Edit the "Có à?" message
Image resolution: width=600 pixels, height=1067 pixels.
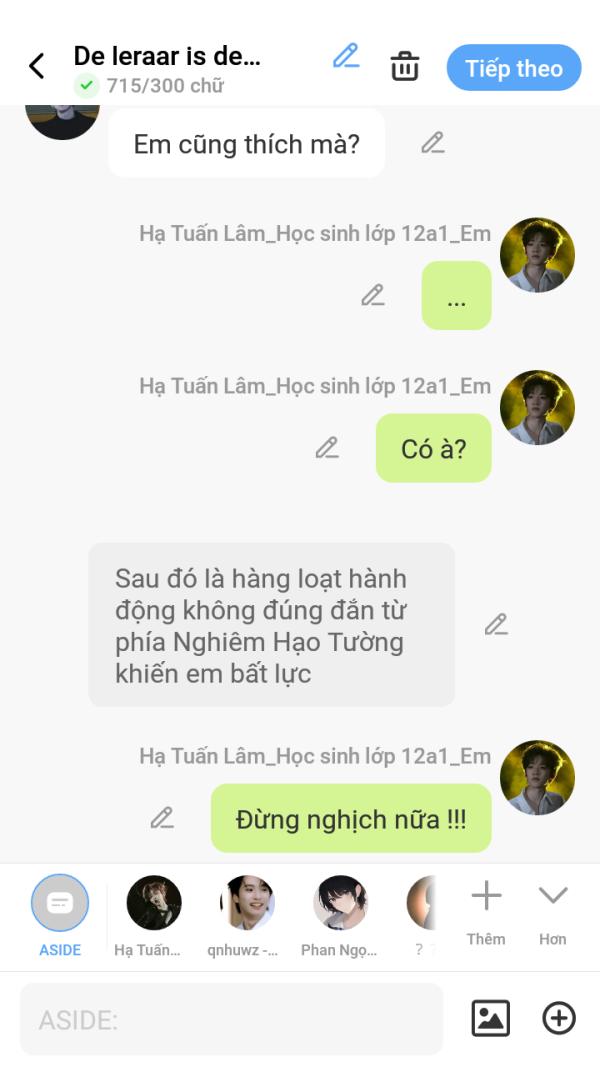pos(326,448)
